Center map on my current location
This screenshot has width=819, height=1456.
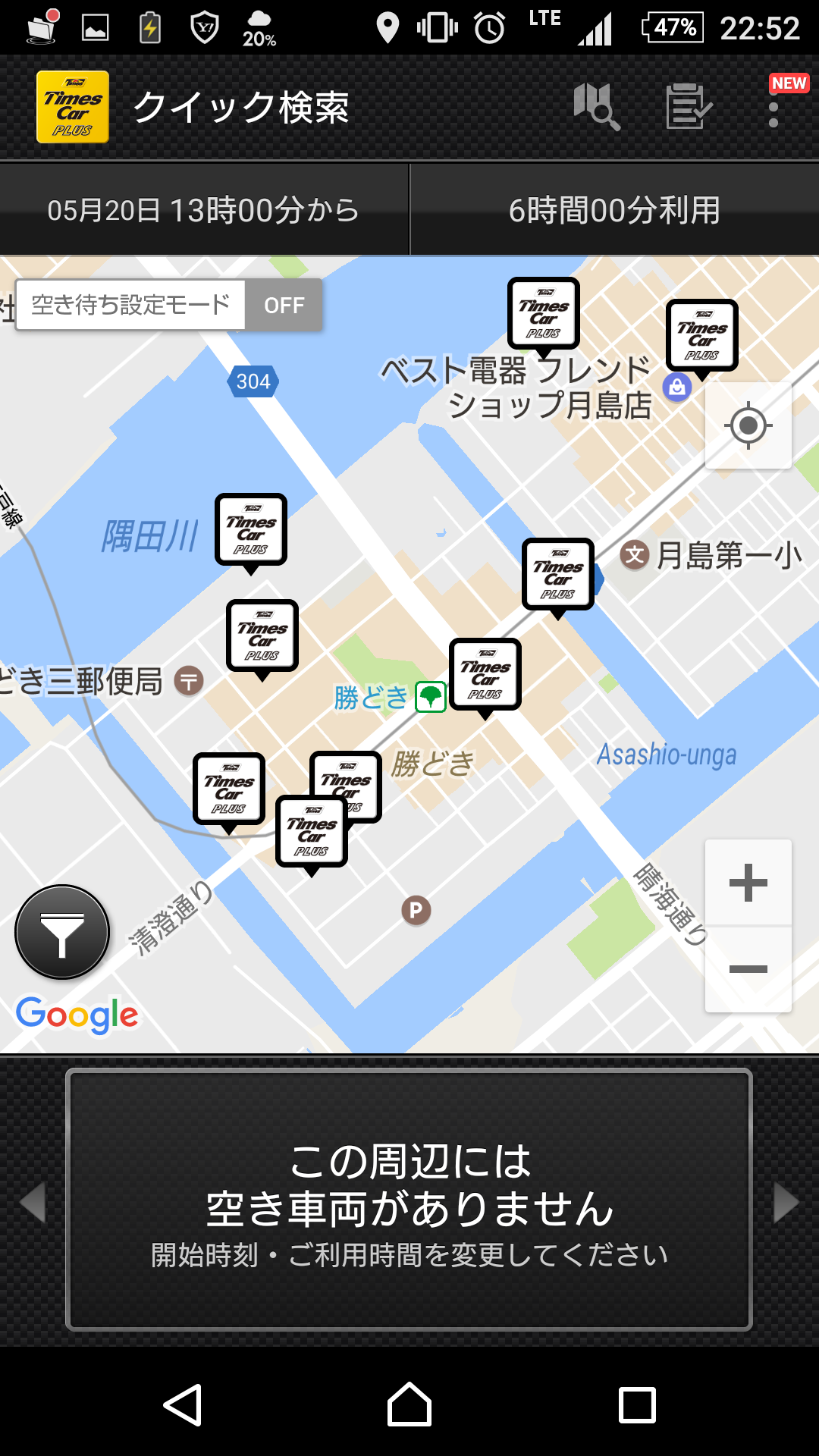click(748, 425)
